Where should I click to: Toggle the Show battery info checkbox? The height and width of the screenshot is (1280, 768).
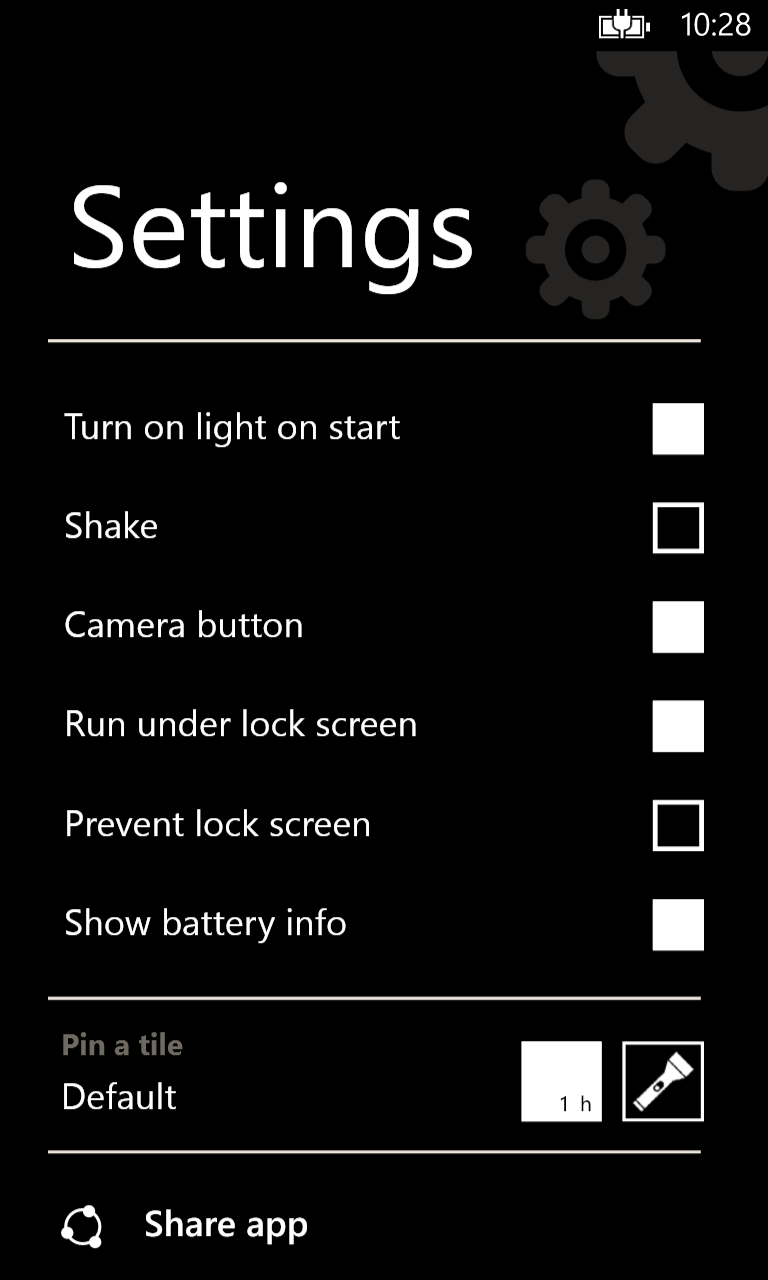click(678, 924)
